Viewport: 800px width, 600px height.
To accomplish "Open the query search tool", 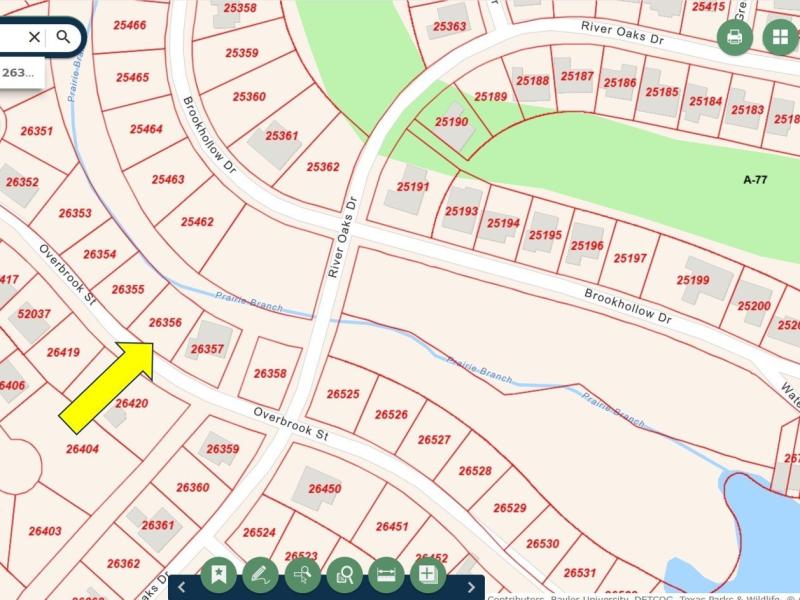I will 344,575.
